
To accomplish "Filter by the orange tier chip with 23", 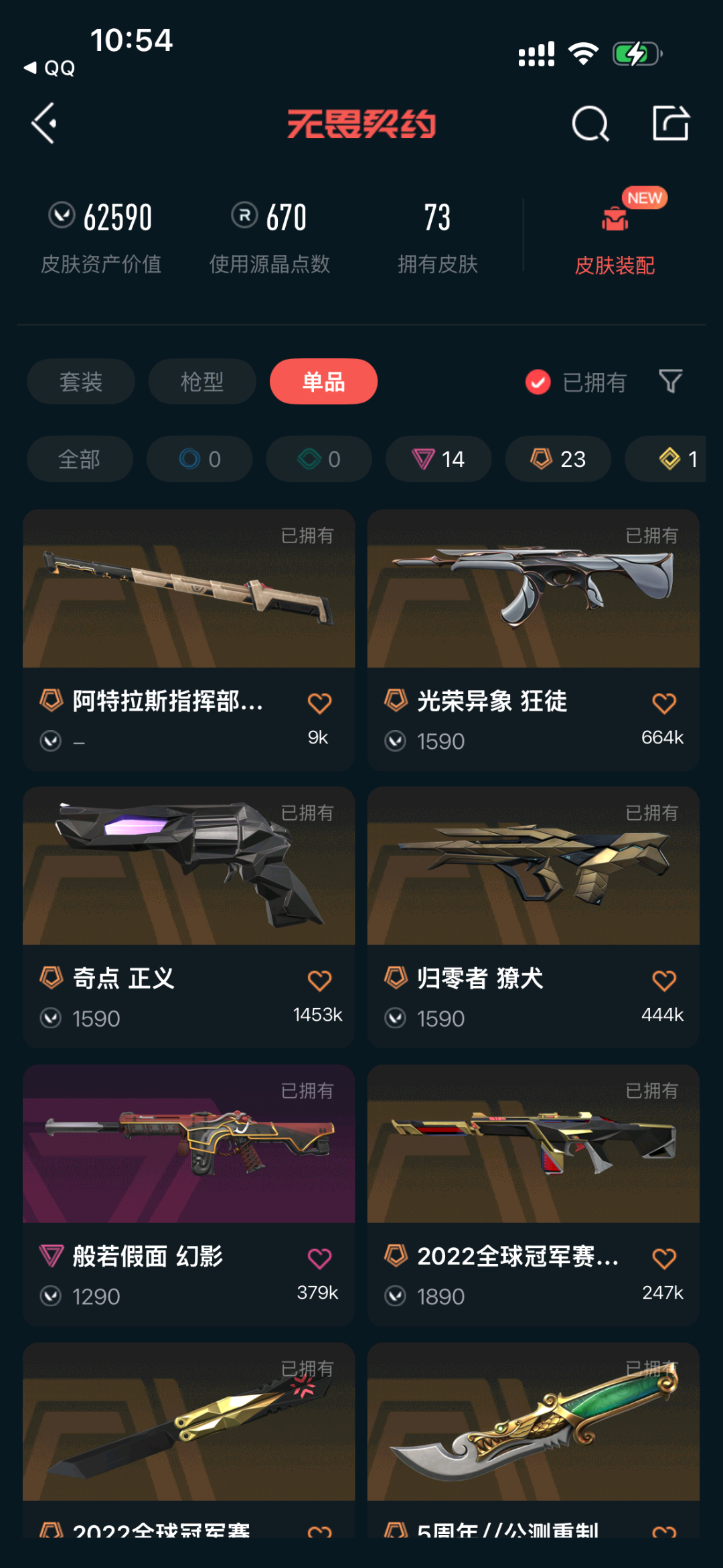I will click(x=558, y=459).
